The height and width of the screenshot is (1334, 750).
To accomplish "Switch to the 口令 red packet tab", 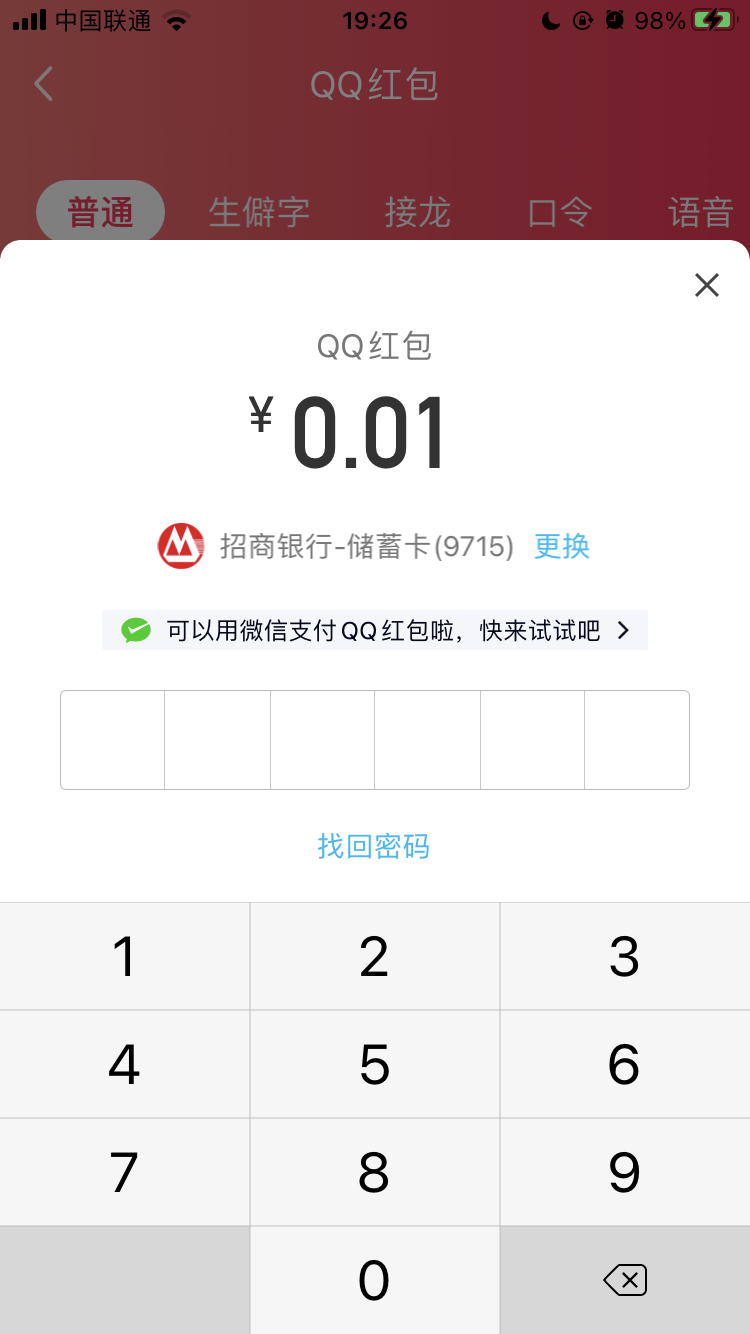I will pos(558,211).
